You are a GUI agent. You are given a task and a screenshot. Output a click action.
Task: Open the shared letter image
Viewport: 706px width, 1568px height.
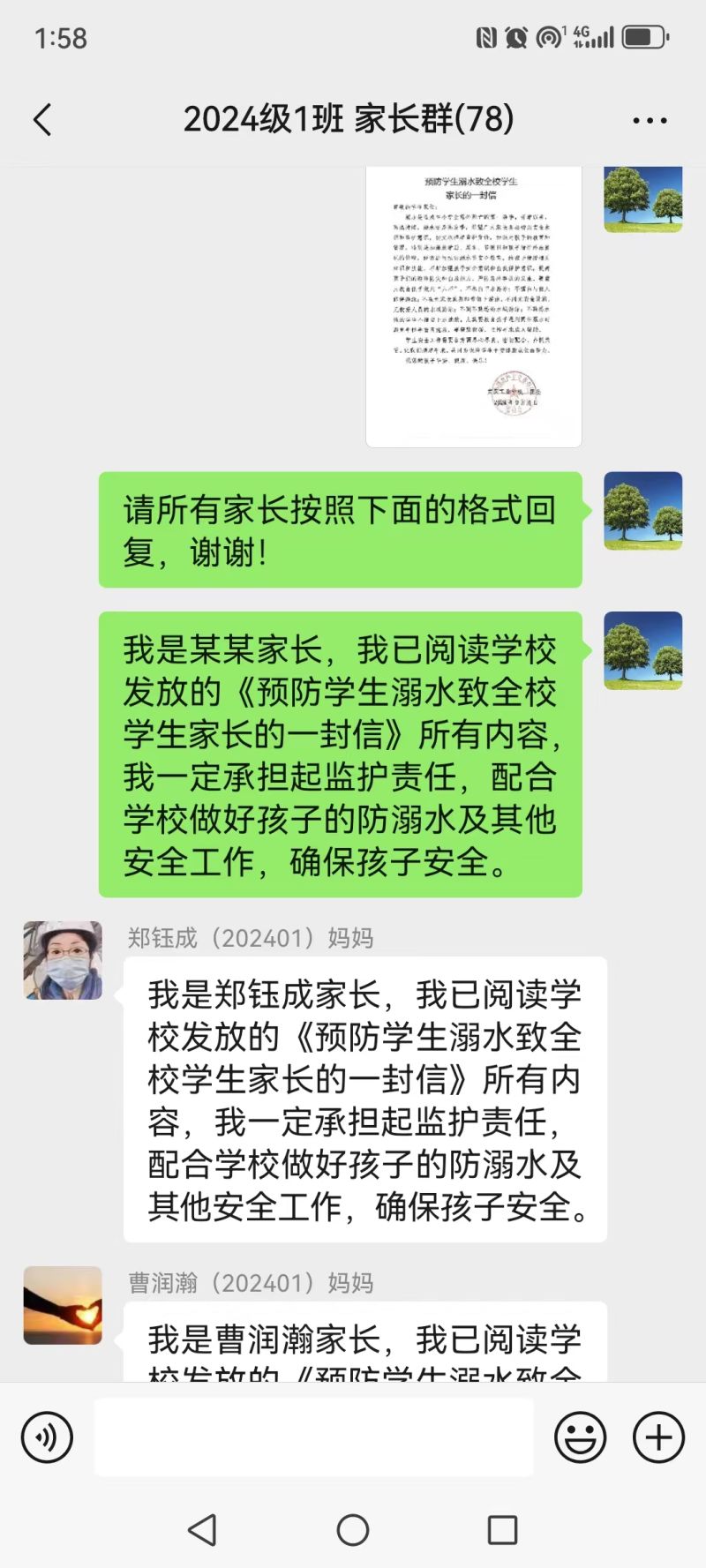click(474, 305)
